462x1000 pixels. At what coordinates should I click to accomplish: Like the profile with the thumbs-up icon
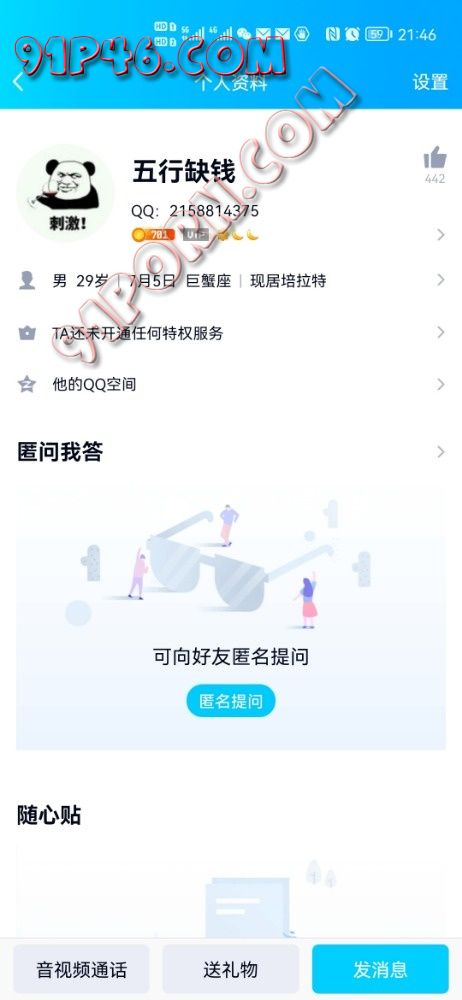[435, 158]
